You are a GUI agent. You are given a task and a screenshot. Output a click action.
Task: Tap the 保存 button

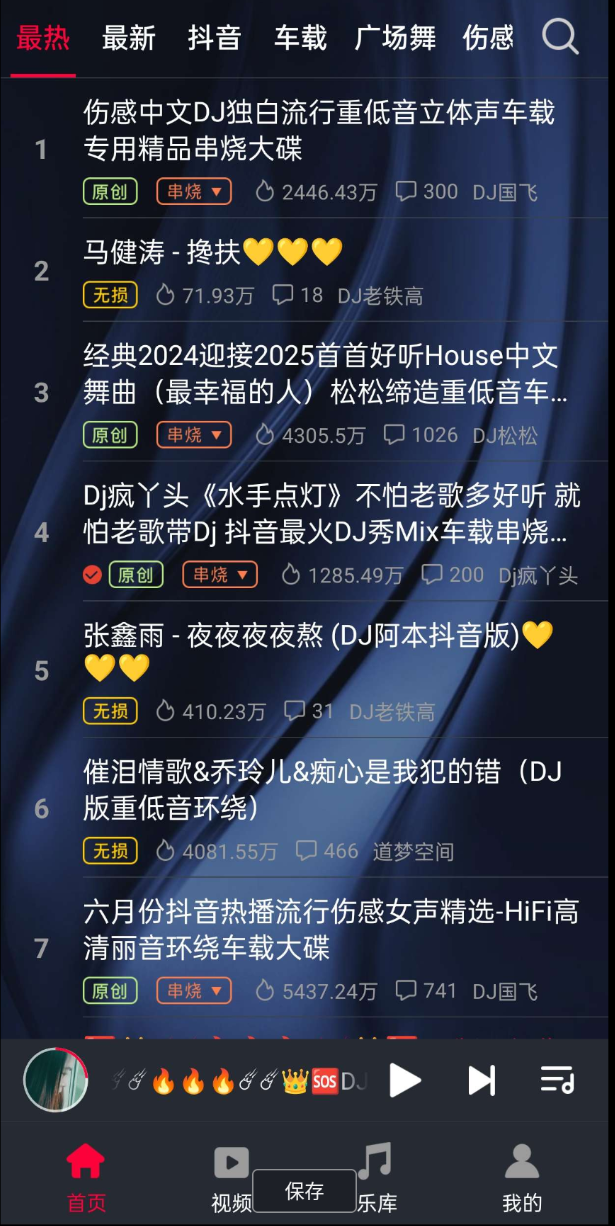pyautogui.click(x=304, y=1191)
